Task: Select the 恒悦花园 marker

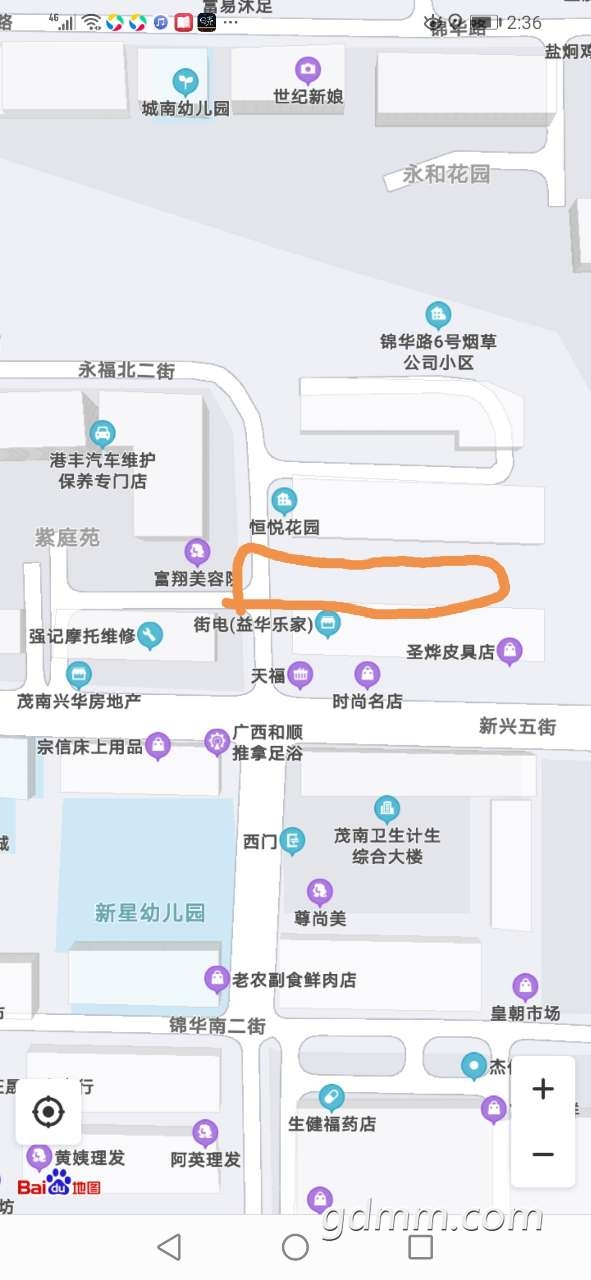Action: click(x=284, y=499)
